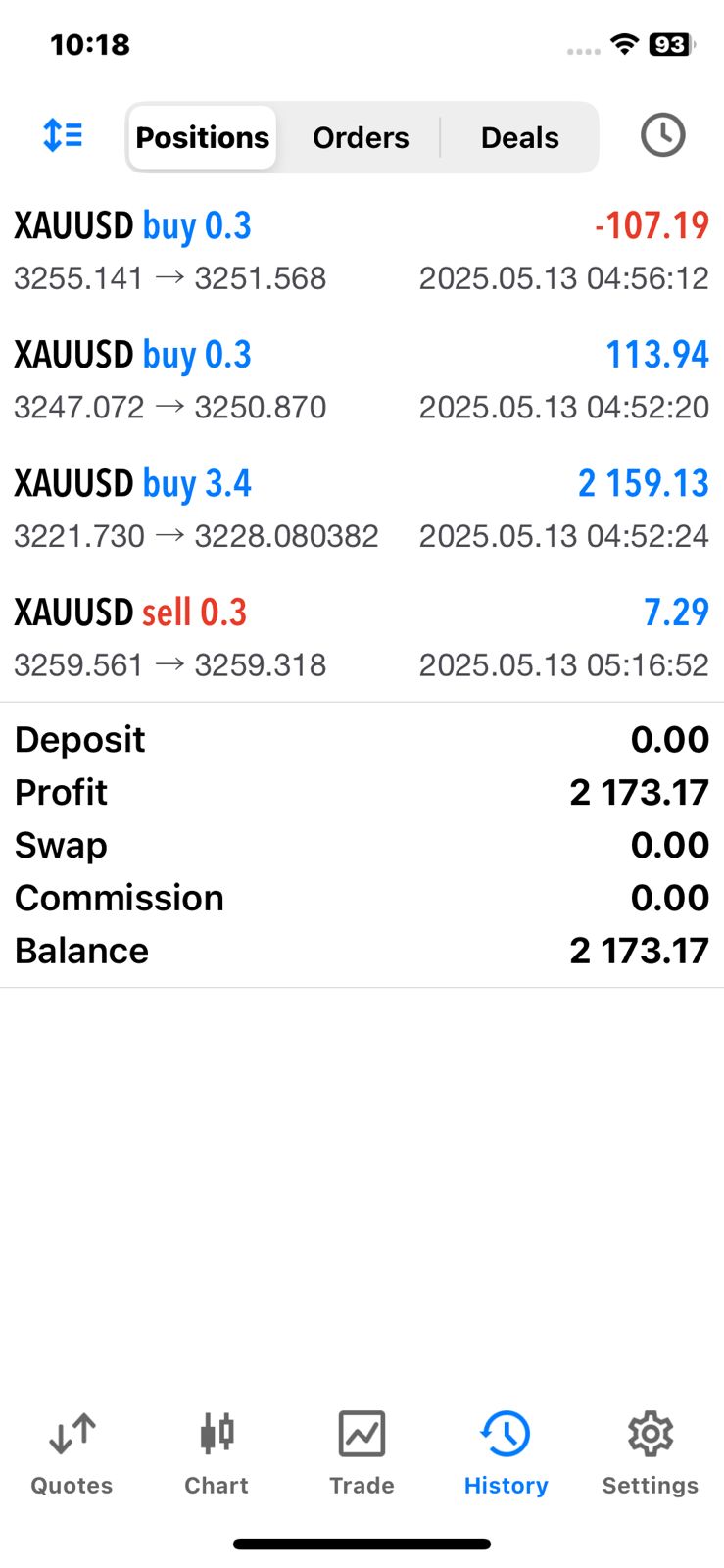Screen dimensions: 724x1568
Task: Open the sort order icon
Action: pyautogui.click(x=63, y=135)
